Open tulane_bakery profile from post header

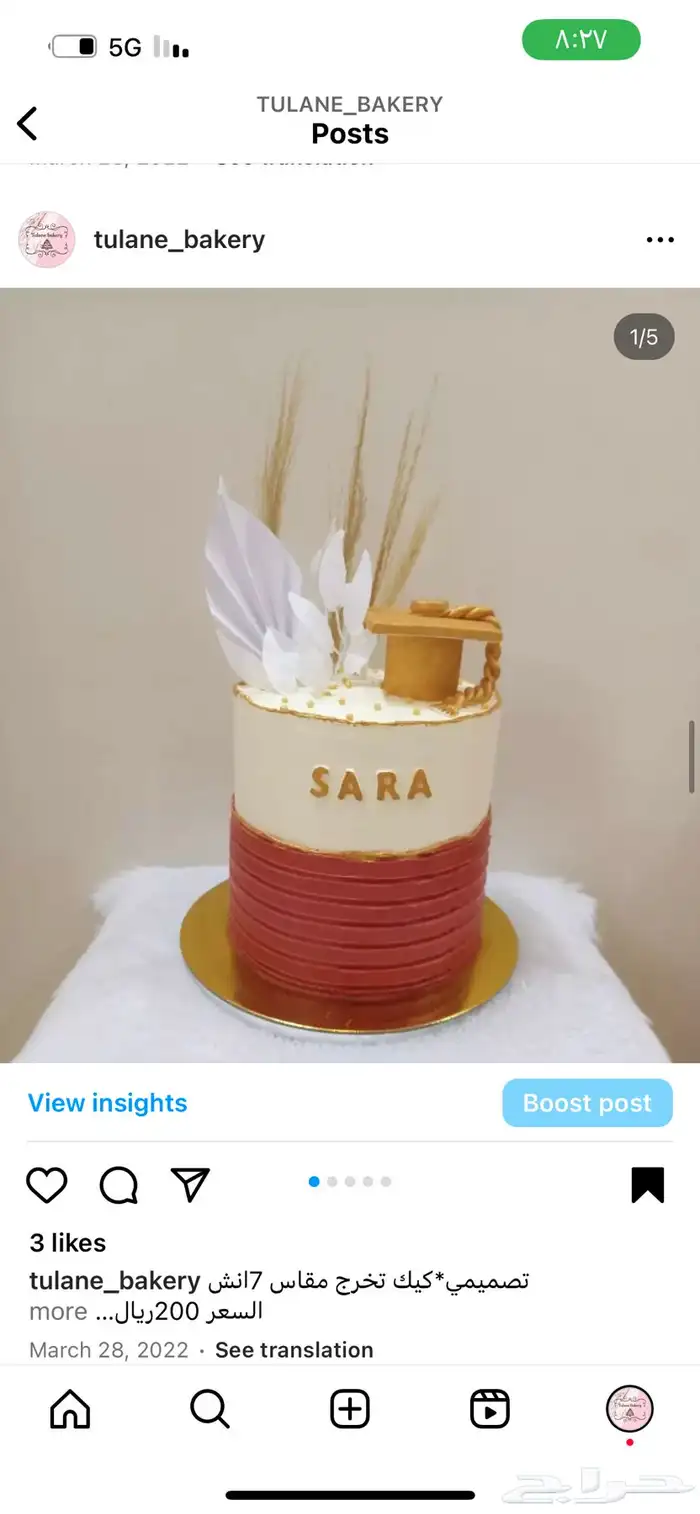click(179, 240)
